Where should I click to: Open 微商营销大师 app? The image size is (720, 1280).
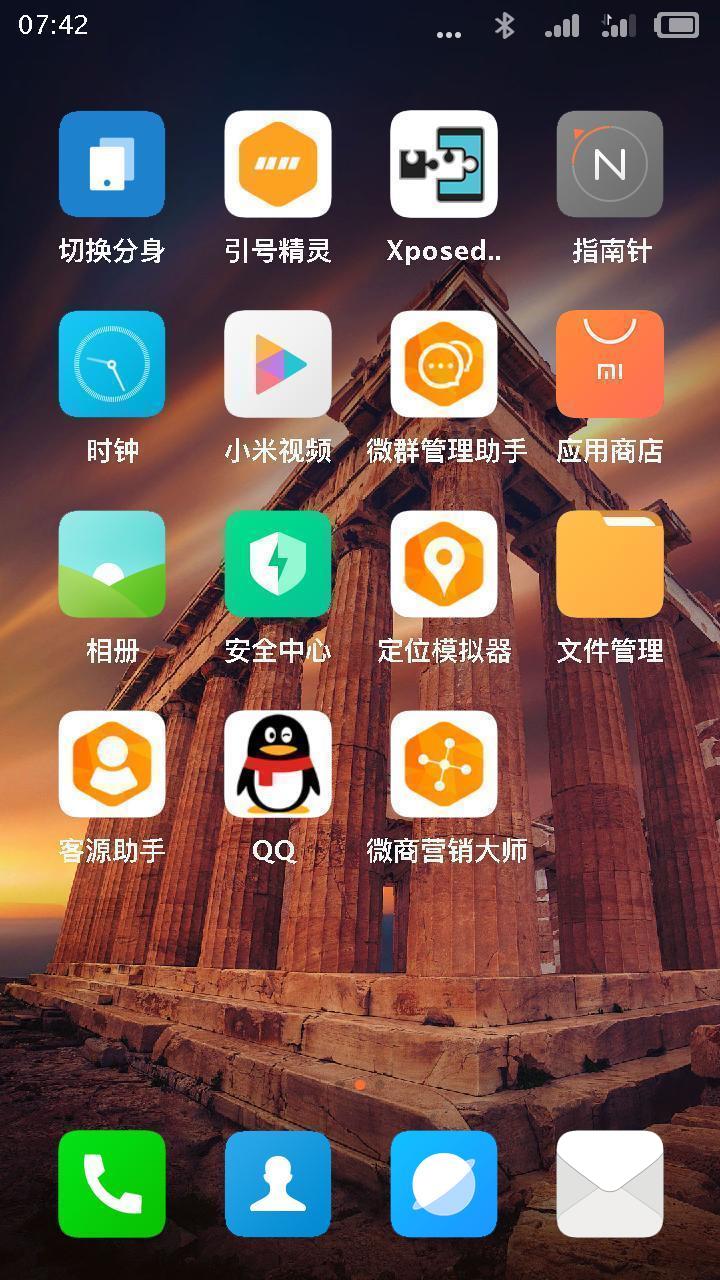(x=444, y=764)
